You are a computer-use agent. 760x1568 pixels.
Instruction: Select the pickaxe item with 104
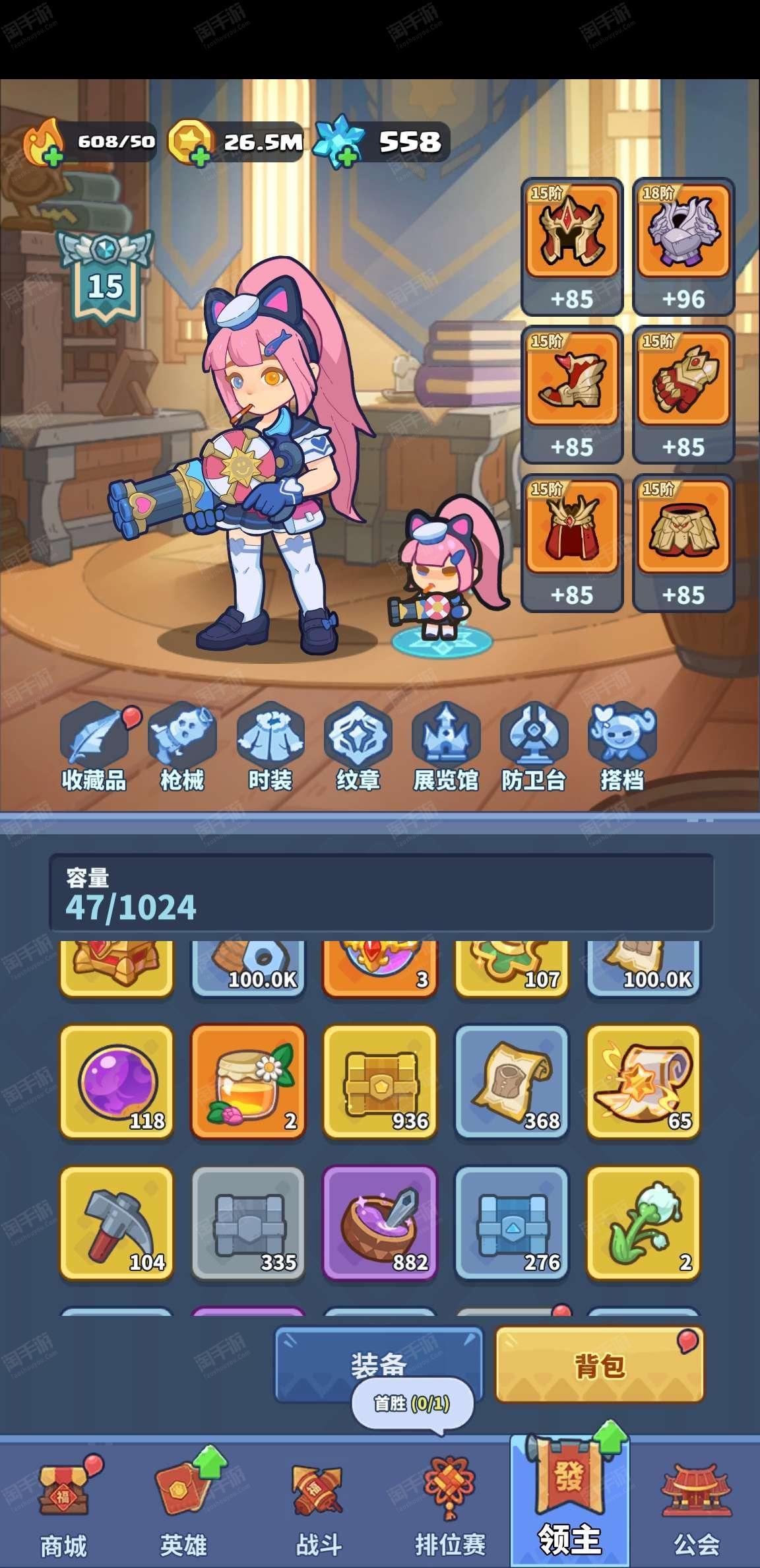[x=117, y=1223]
